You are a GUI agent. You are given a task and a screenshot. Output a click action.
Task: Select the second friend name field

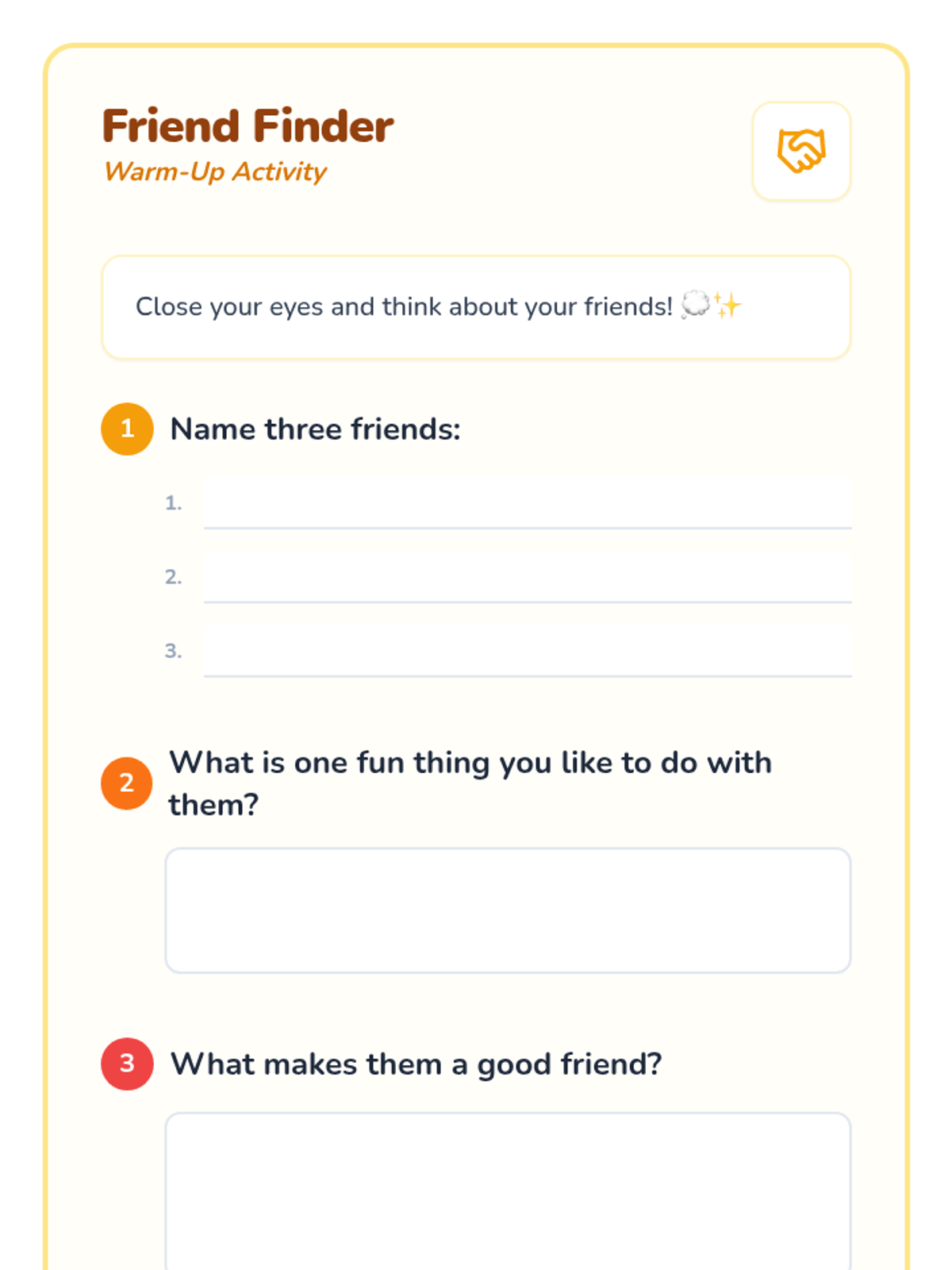(x=528, y=577)
